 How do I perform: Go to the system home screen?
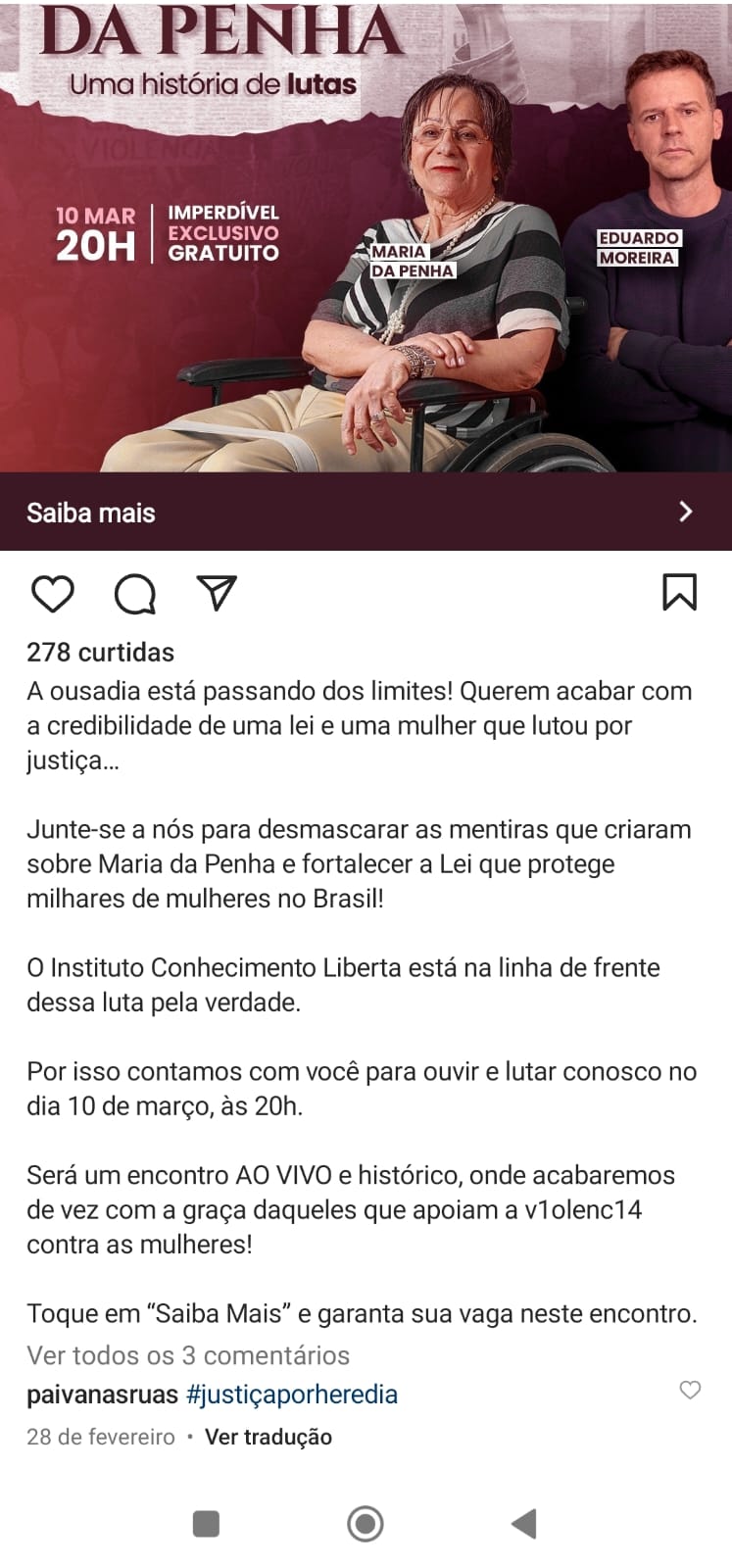tap(366, 1523)
